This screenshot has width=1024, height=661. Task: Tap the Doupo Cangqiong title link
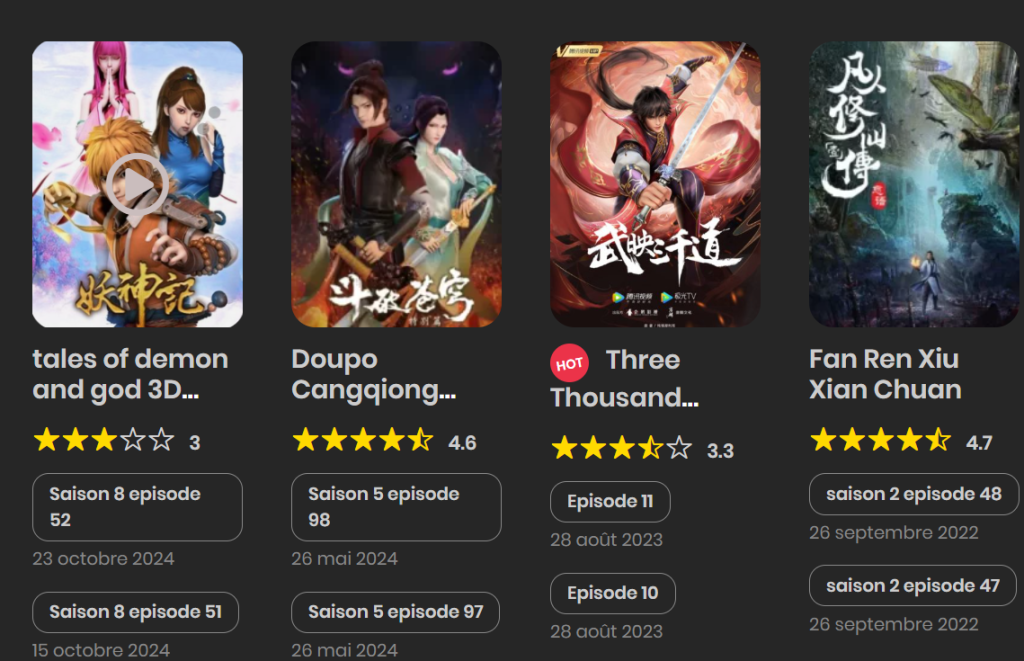(x=374, y=374)
